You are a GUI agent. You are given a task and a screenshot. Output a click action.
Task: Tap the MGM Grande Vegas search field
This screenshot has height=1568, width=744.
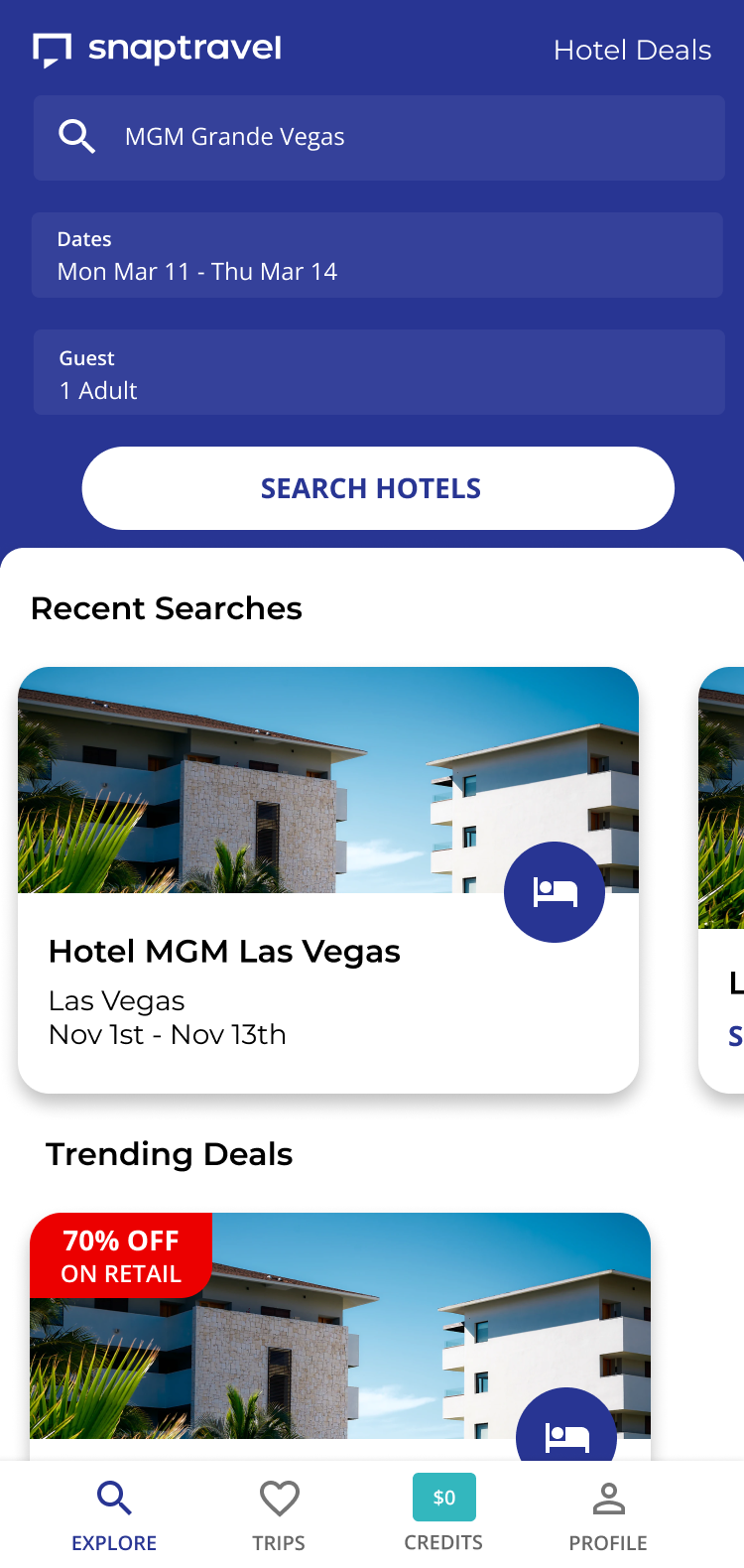tap(379, 137)
